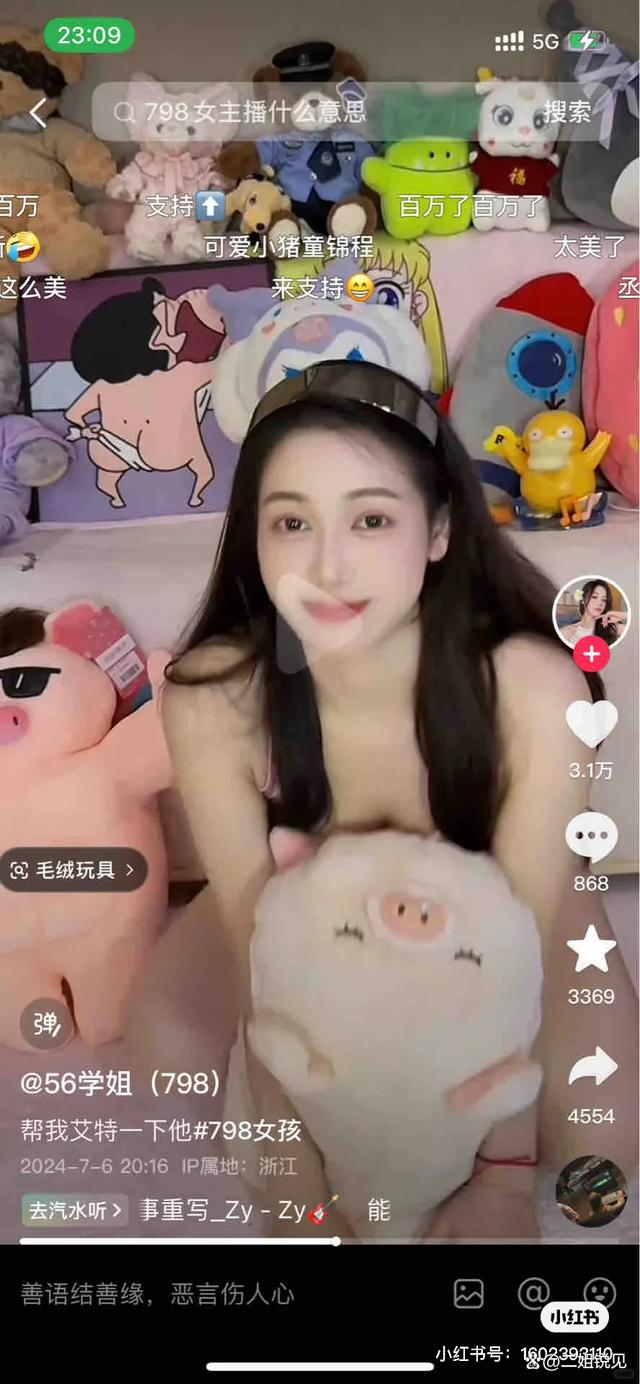Mention someone with the @ icon
640x1384 pixels.
534,1294
